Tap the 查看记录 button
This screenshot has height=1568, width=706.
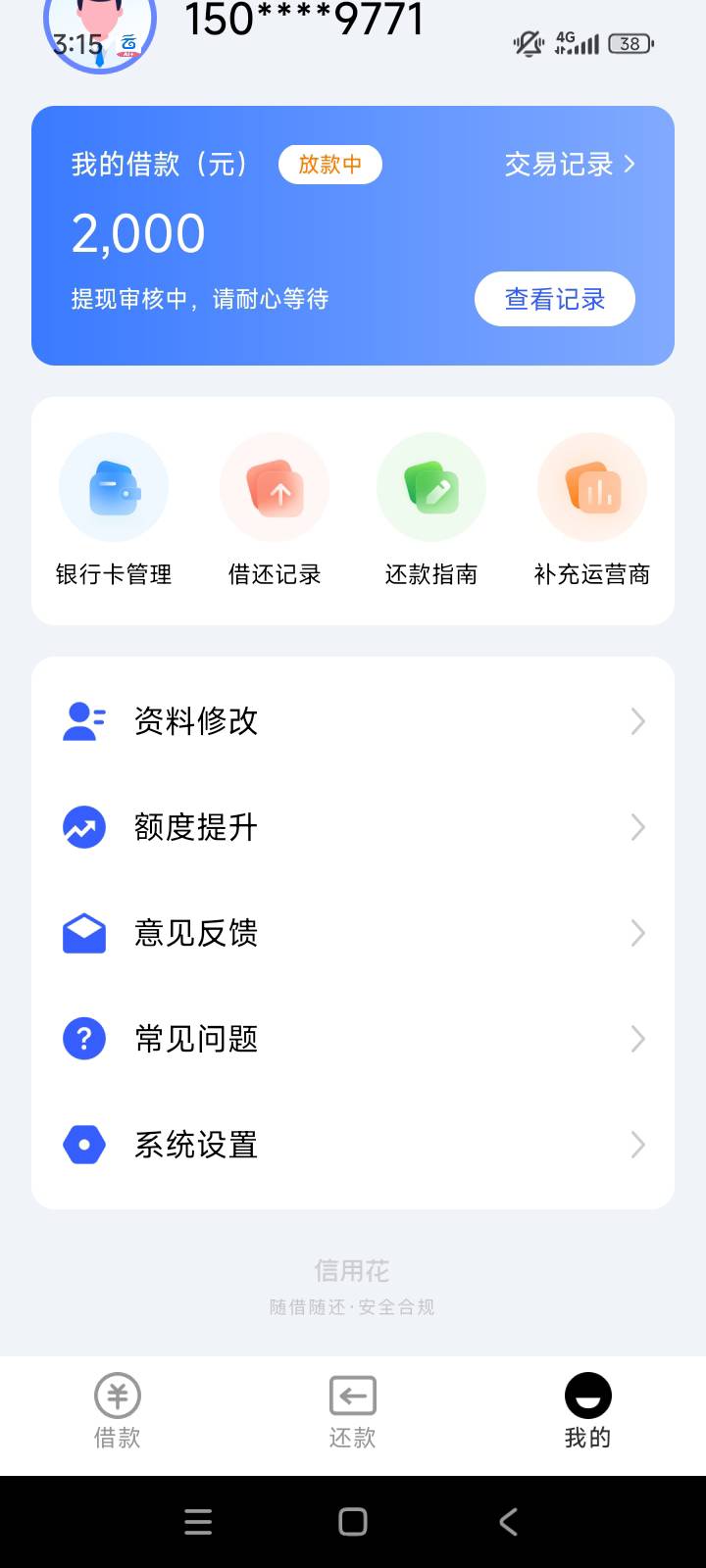555,299
